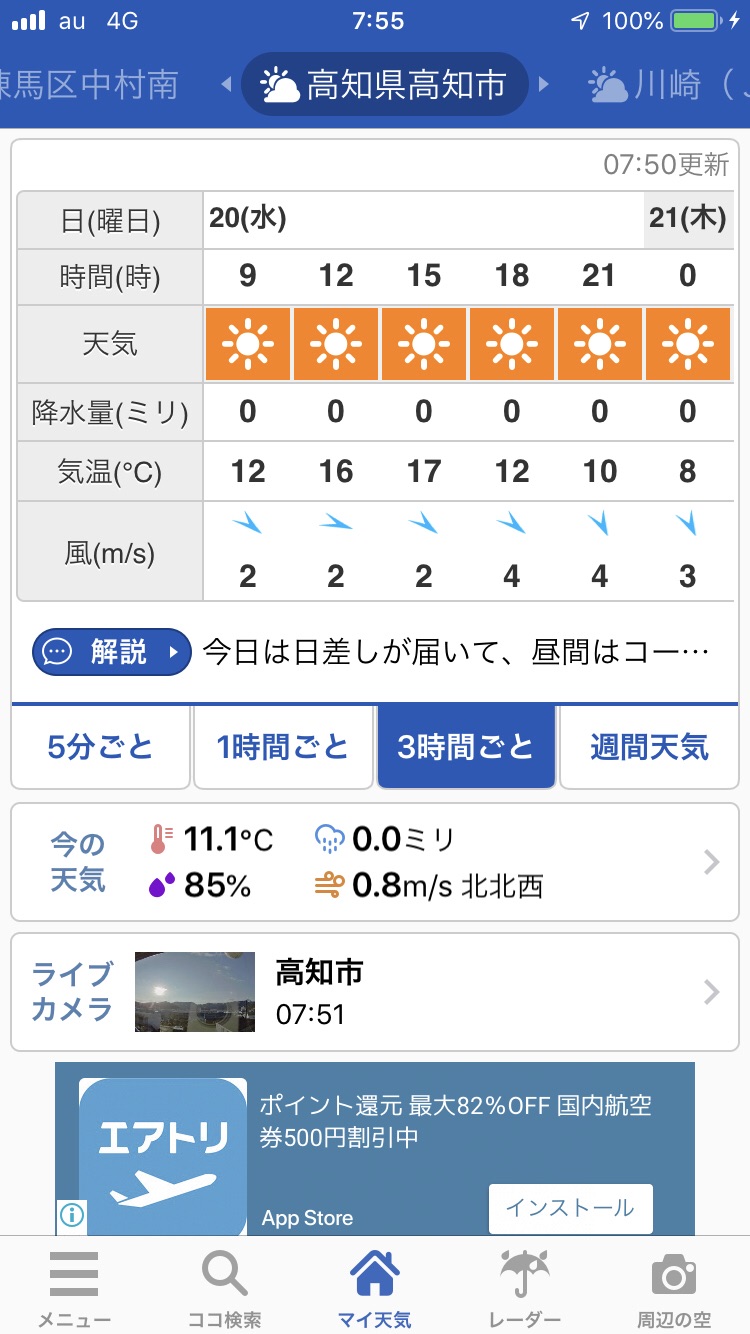Image resolution: width=750 pixels, height=1334 pixels.
Task: Show the 週間天気 weekly forecast
Action: (649, 747)
